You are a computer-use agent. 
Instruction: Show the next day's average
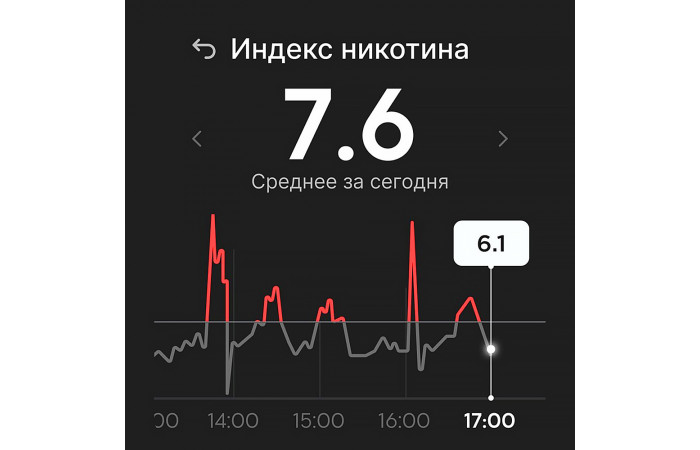tap(503, 139)
